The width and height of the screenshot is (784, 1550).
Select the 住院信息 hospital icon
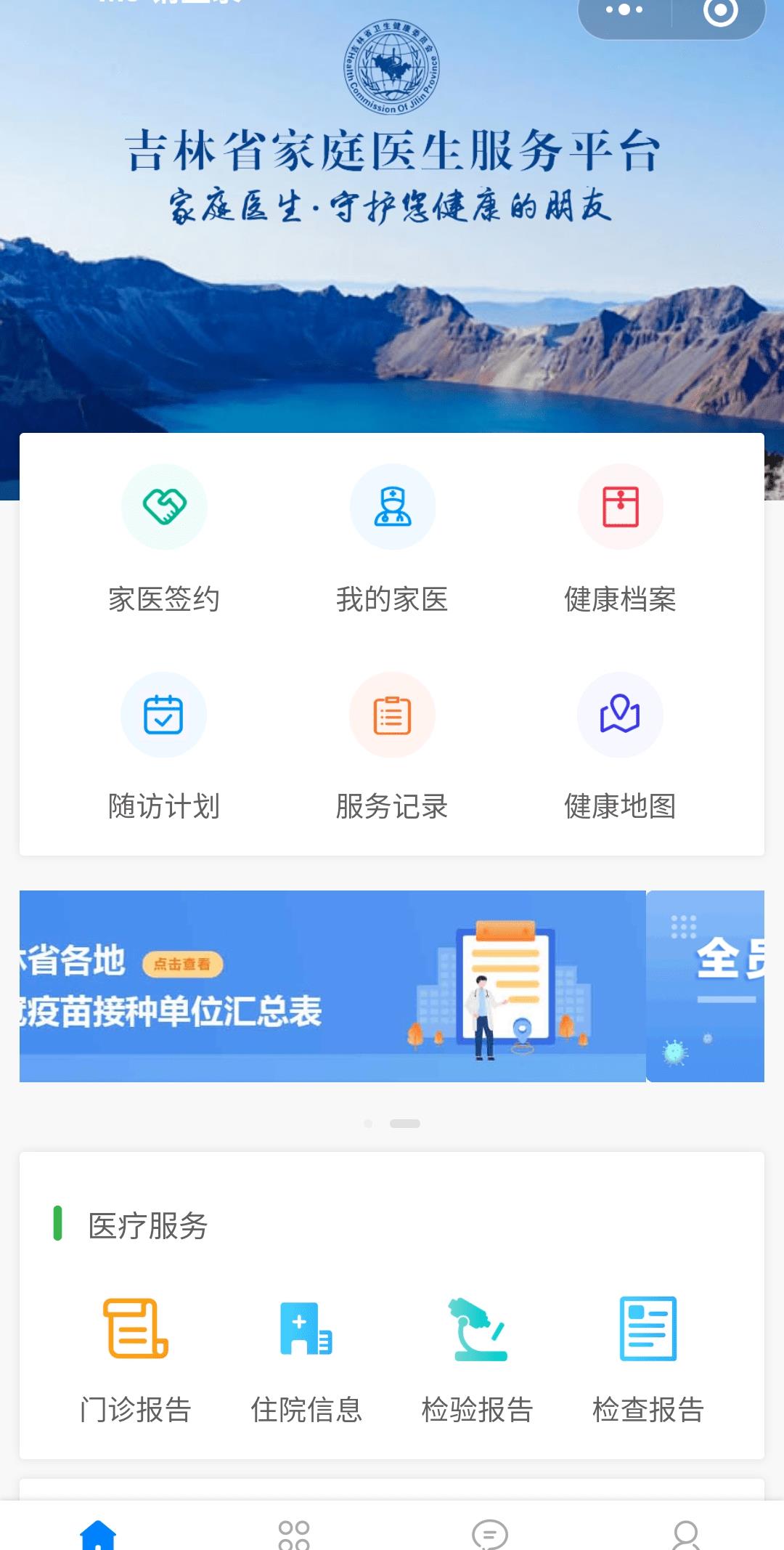pyautogui.click(x=305, y=1329)
